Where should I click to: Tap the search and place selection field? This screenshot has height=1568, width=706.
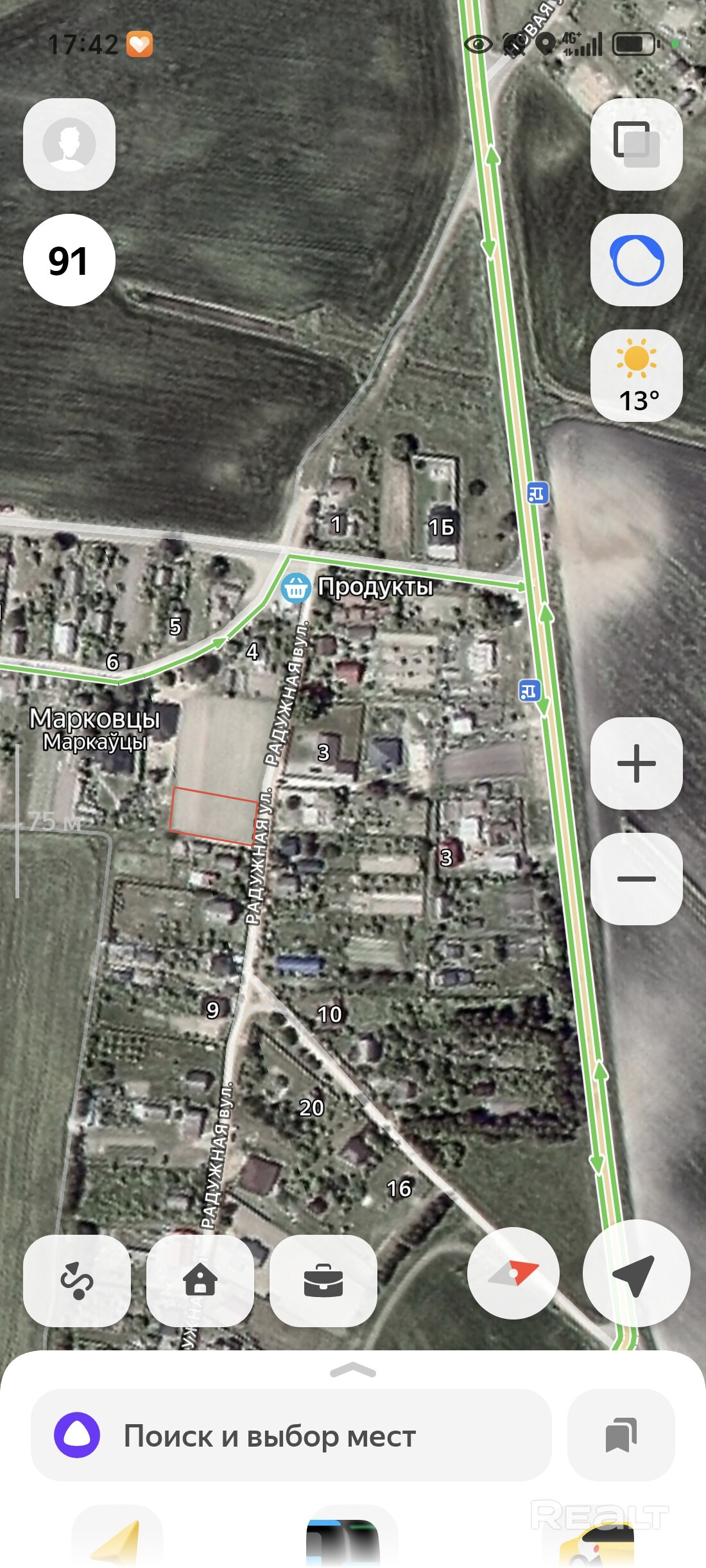(291, 1436)
